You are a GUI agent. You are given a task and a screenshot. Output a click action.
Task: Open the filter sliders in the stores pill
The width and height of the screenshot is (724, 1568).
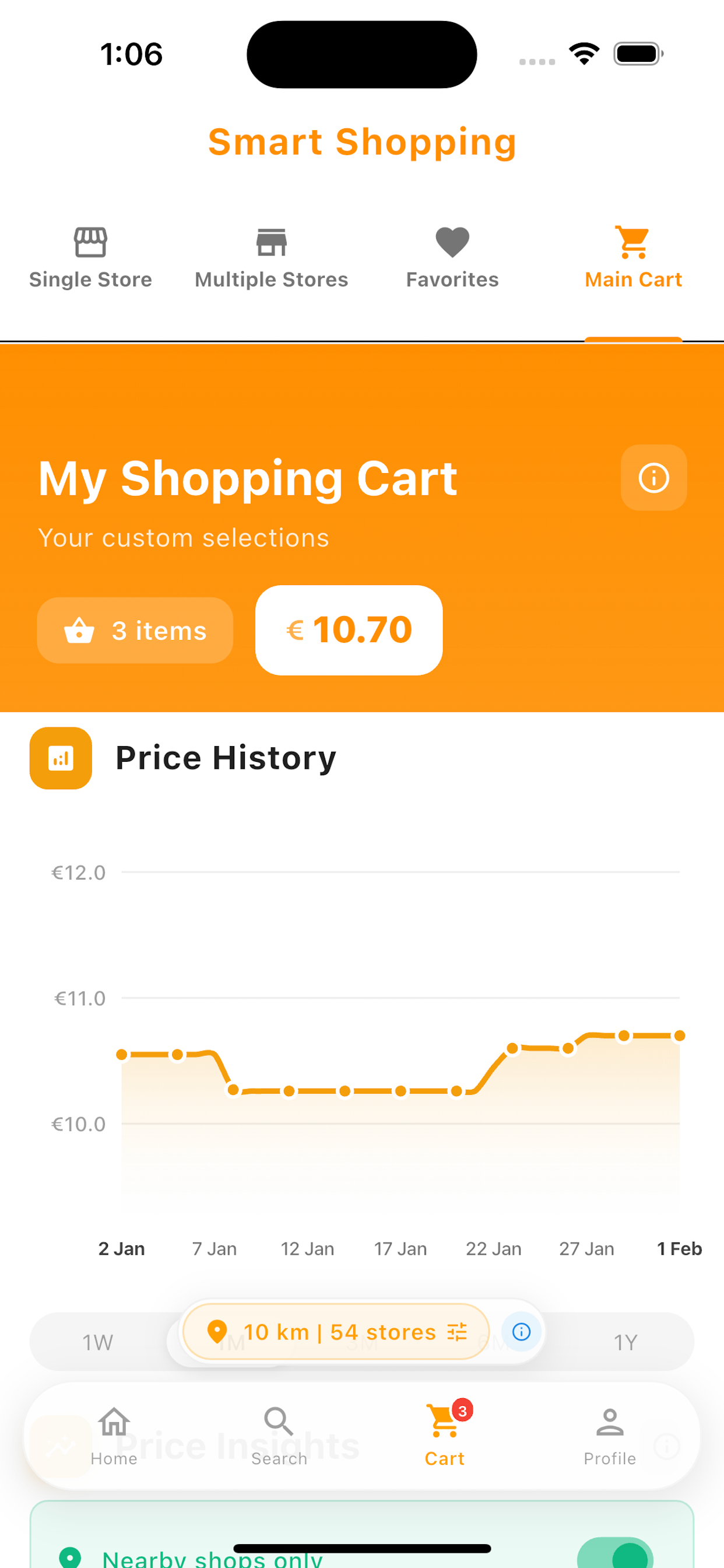click(x=458, y=1331)
